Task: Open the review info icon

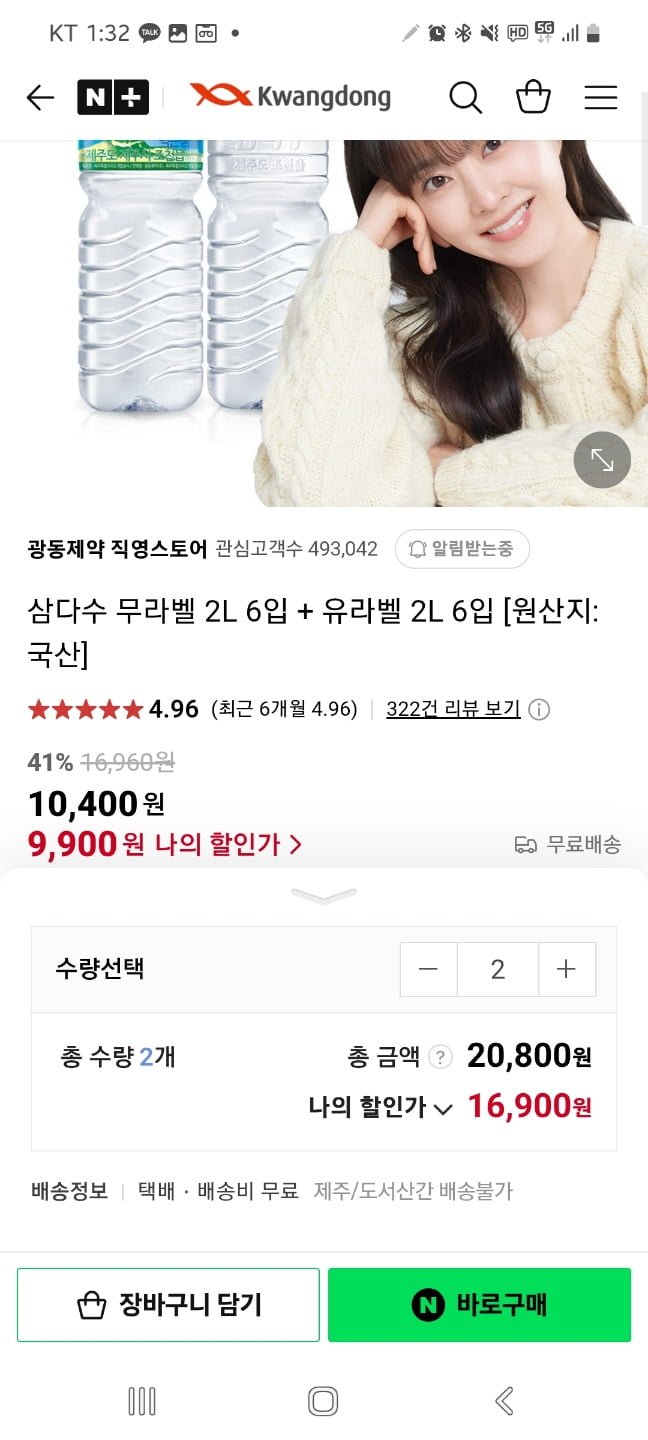Action: pyautogui.click(x=539, y=710)
